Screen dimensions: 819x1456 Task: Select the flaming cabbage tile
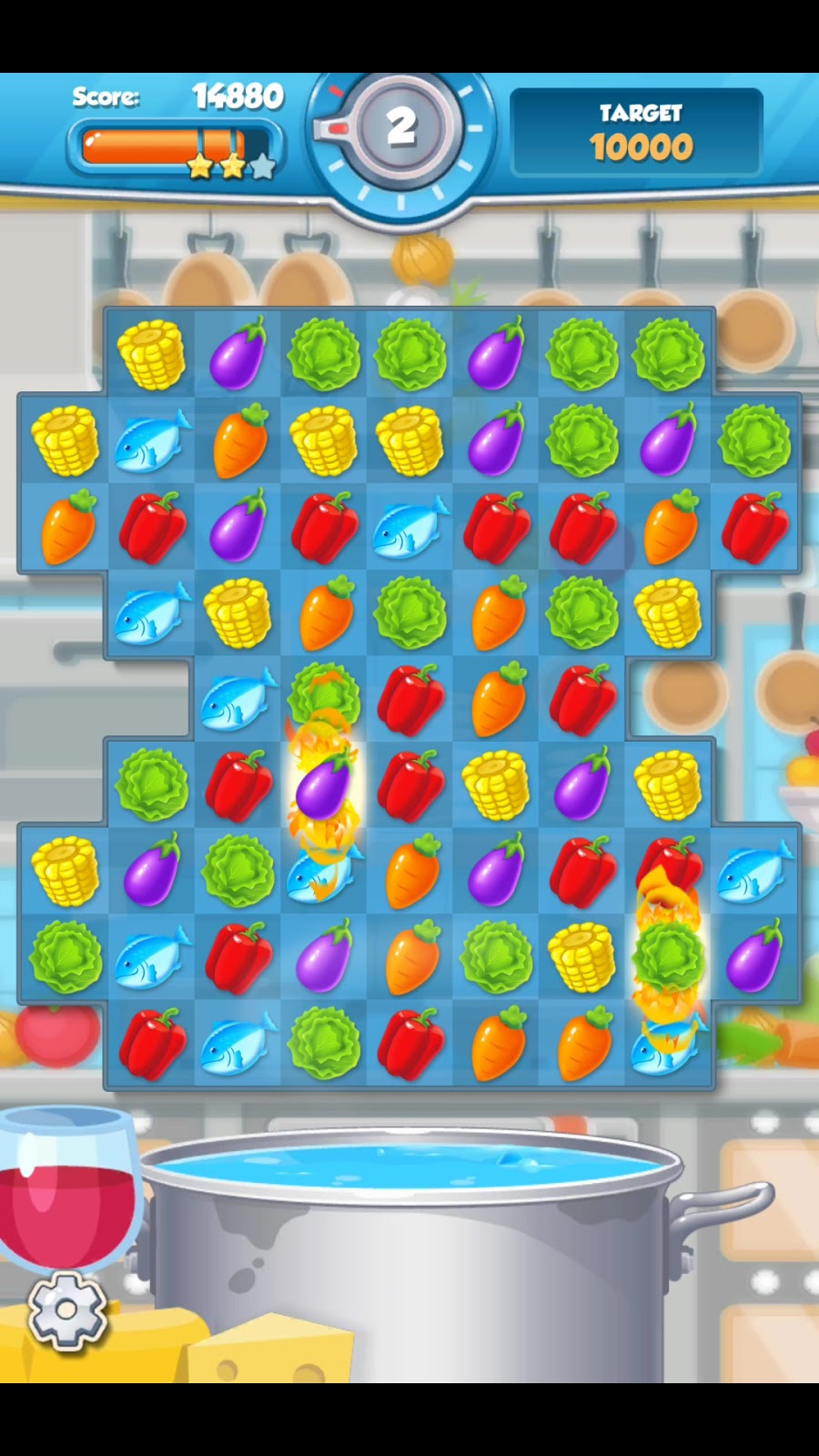click(x=669, y=957)
